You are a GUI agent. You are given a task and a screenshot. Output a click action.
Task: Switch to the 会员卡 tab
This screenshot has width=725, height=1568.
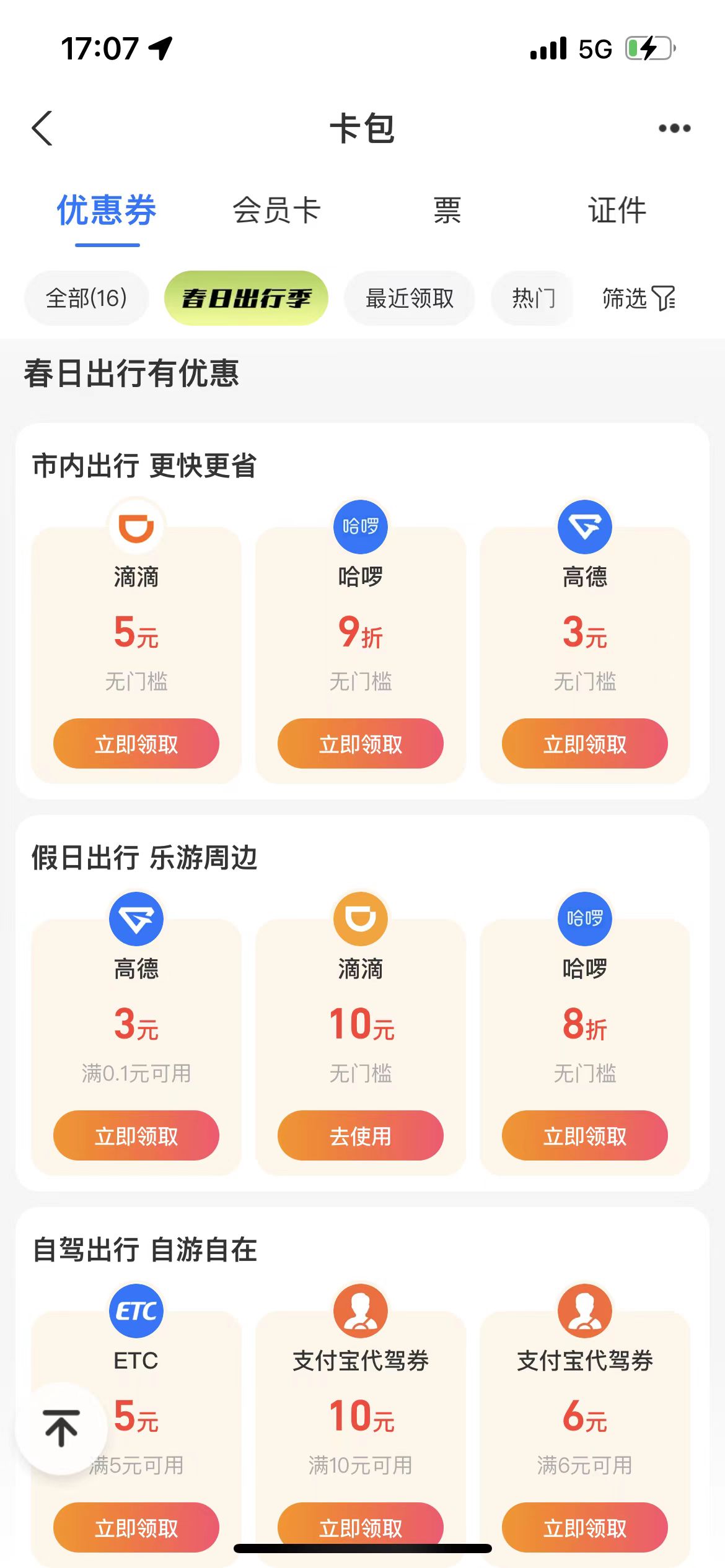point(276,210)
